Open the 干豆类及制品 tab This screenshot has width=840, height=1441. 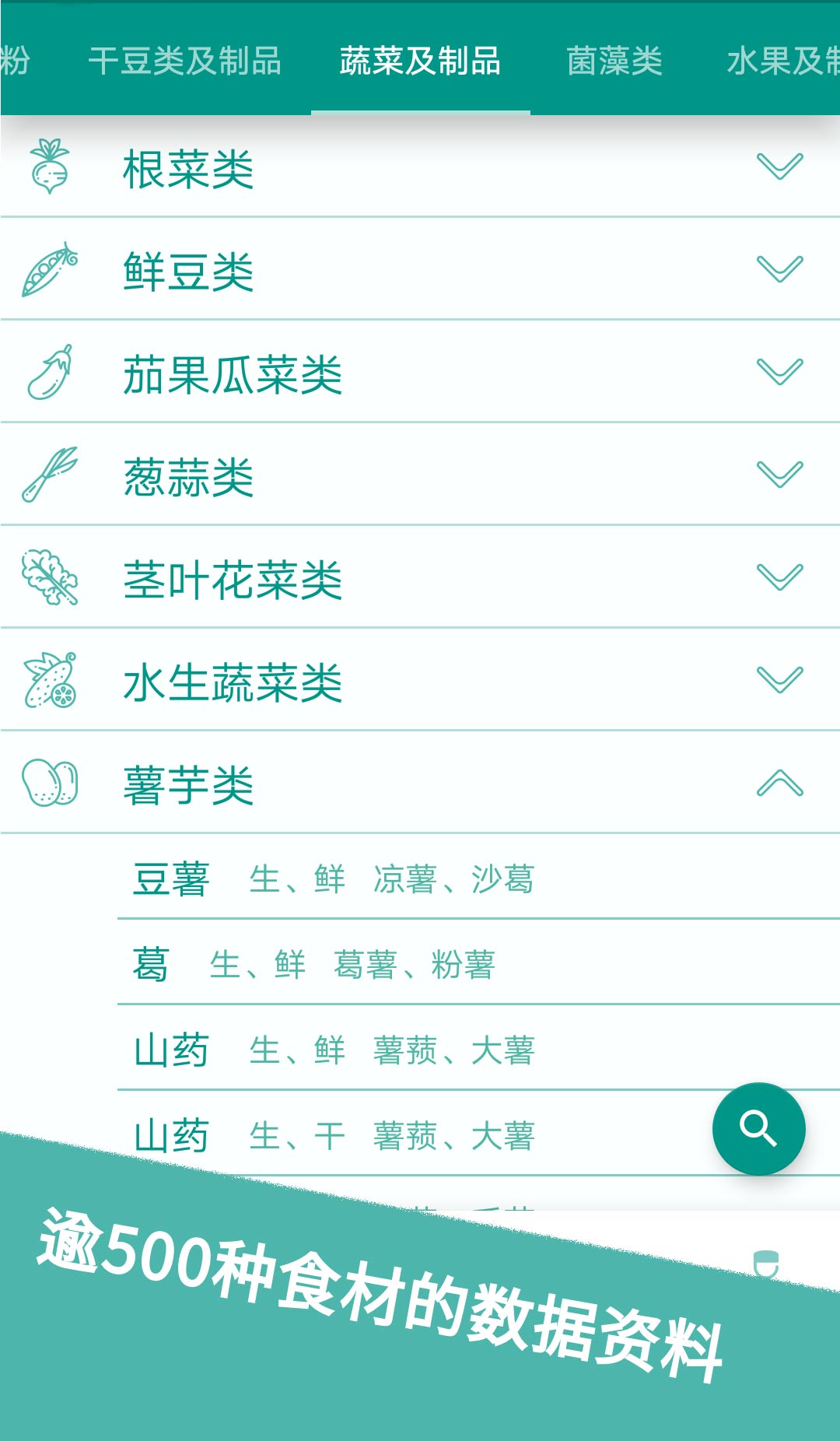(x=189, y=61)
